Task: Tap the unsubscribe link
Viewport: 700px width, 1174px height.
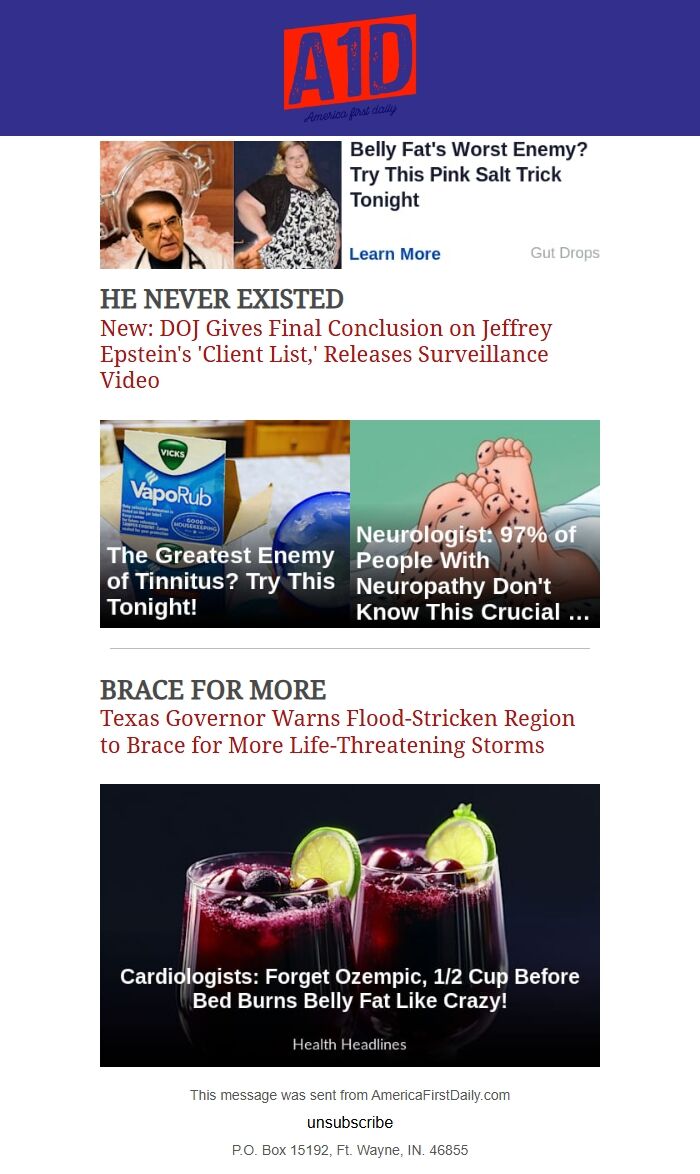Action: [x=349, y=1122]
